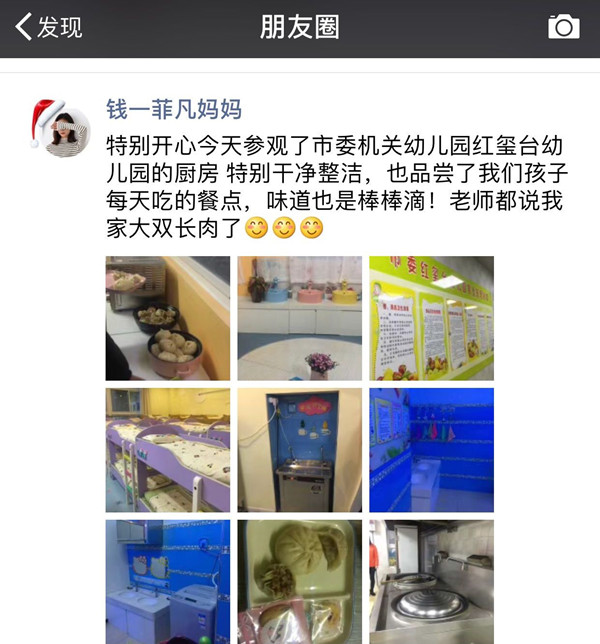This screenshot has width=600, height=644.
Task: Open the photo of steamed buns in bowls
Action: click(x=168, y=318)
